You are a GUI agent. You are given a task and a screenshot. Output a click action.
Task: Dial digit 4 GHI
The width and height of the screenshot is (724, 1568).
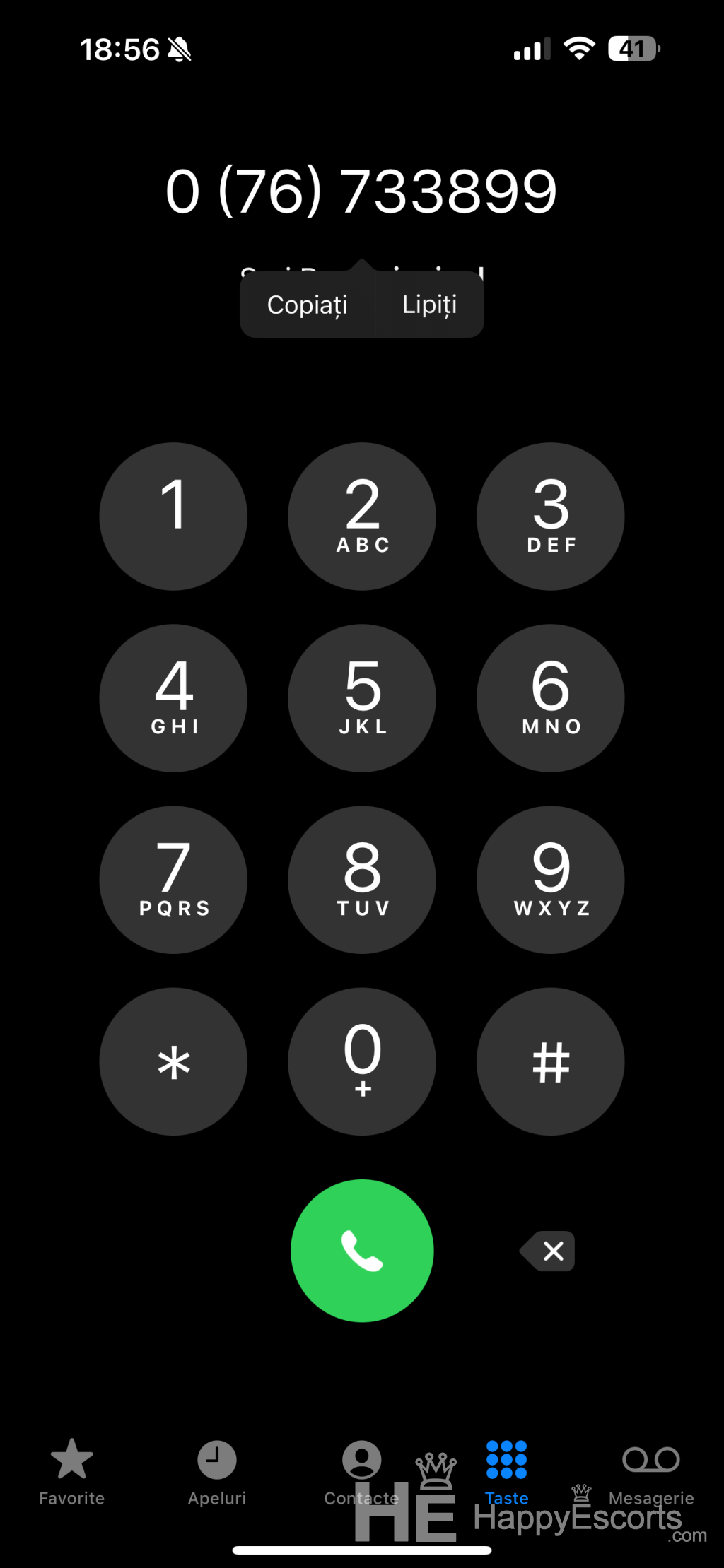pyautogui.click(x=173, y=698)
